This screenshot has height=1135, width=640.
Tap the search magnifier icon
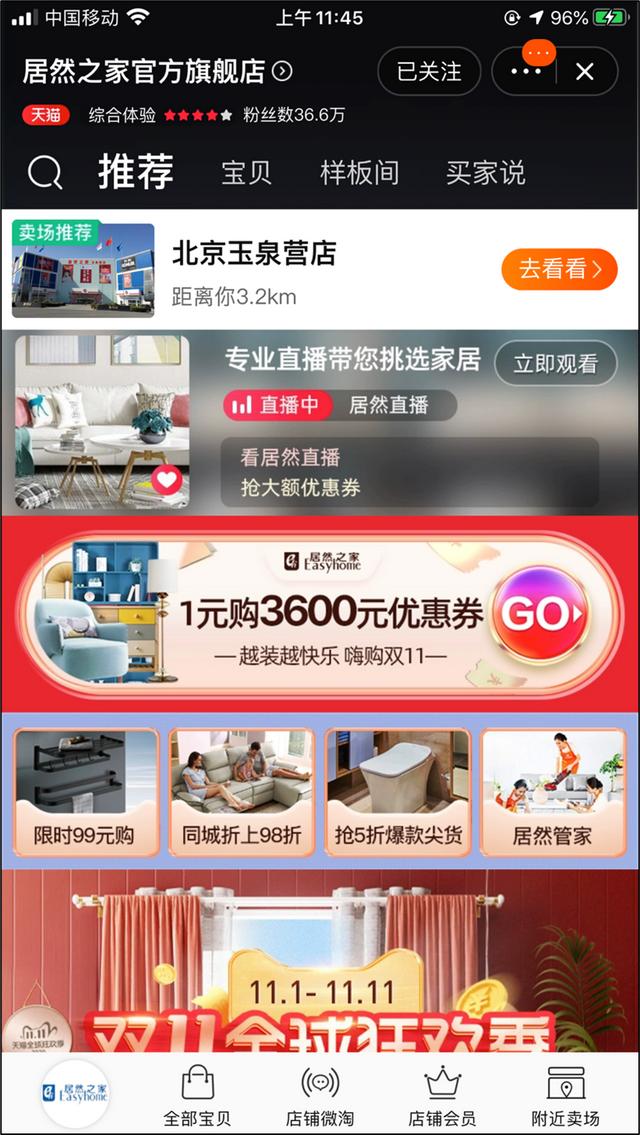coord(45,173)
